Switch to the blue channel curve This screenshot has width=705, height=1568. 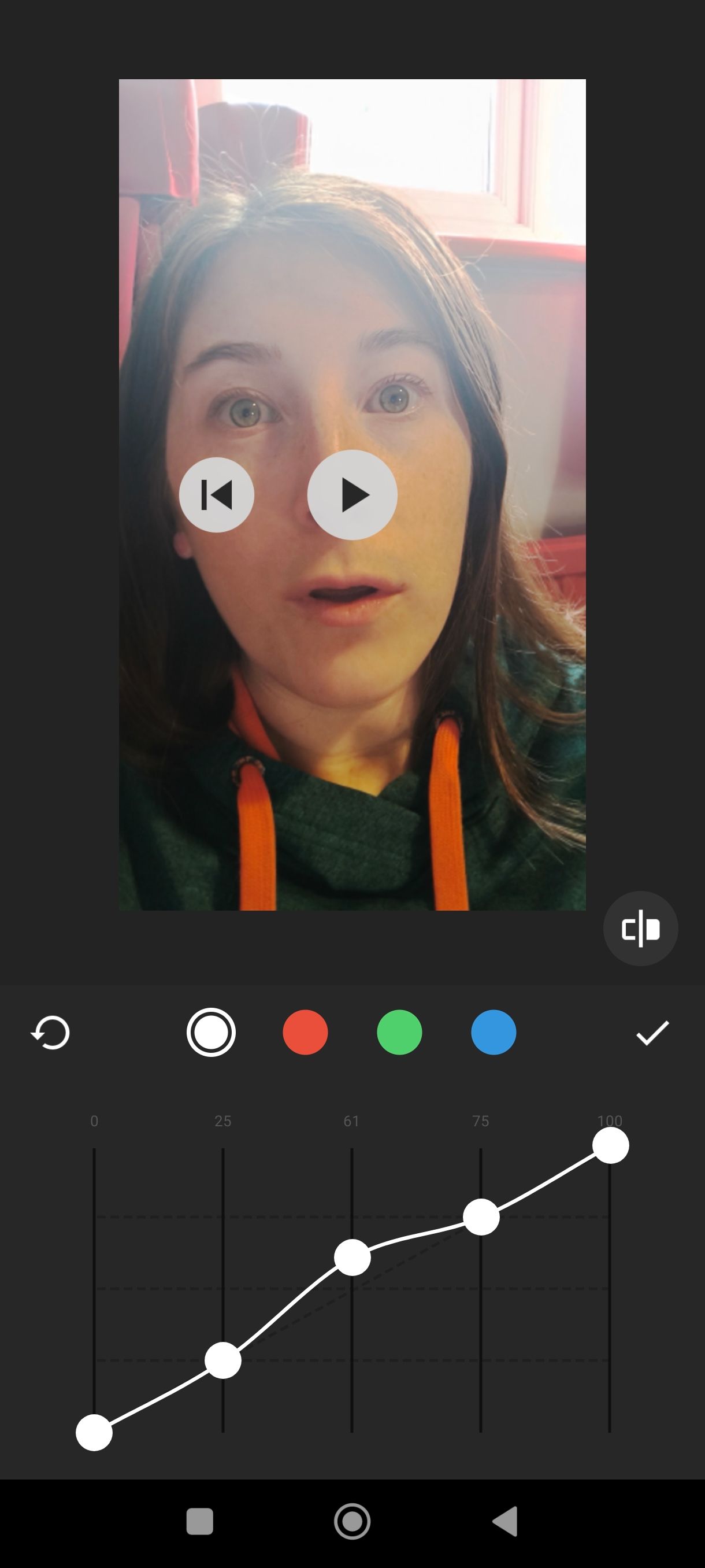click(x=493, y=1033)
